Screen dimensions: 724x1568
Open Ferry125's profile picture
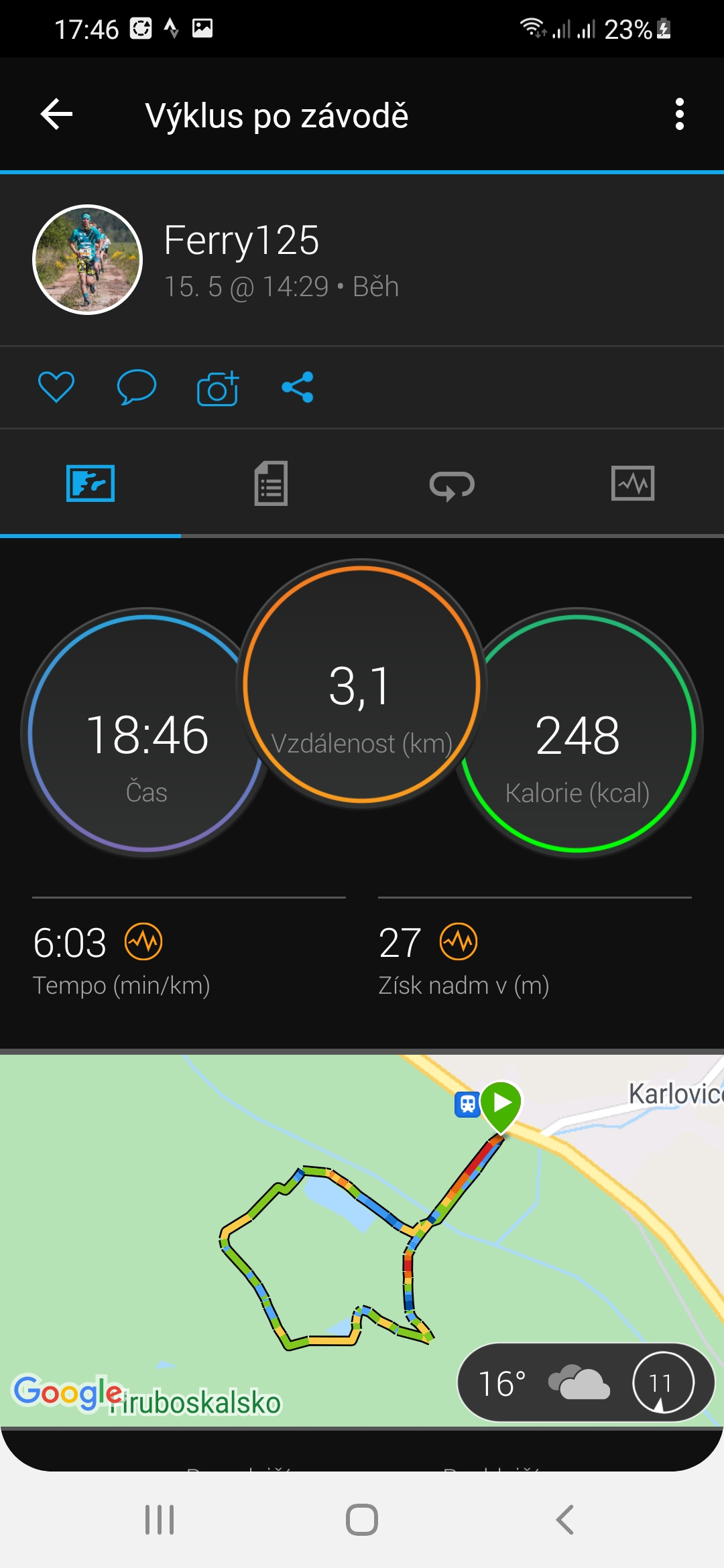(87, 259)
